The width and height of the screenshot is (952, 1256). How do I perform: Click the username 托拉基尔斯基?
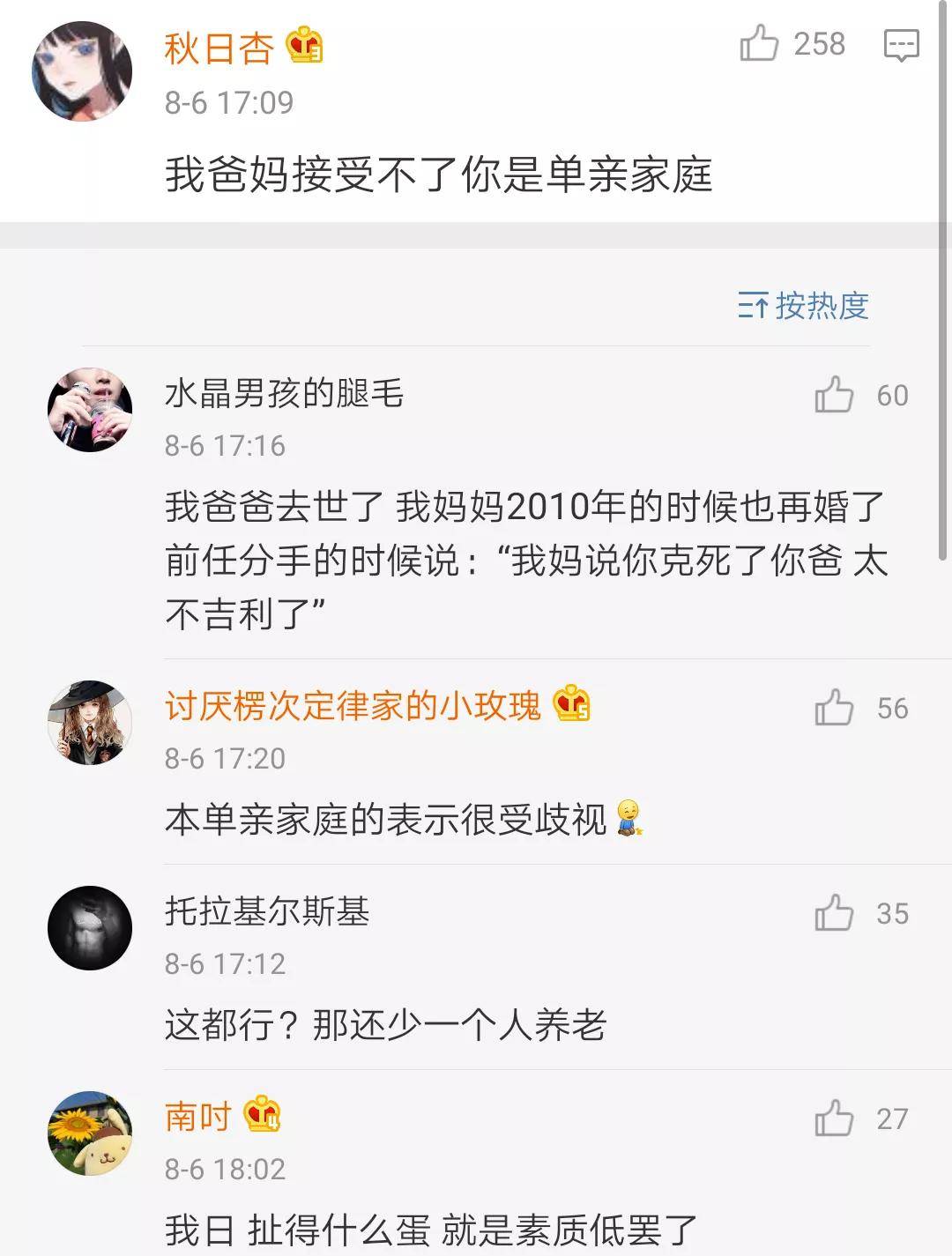(268, 914)
